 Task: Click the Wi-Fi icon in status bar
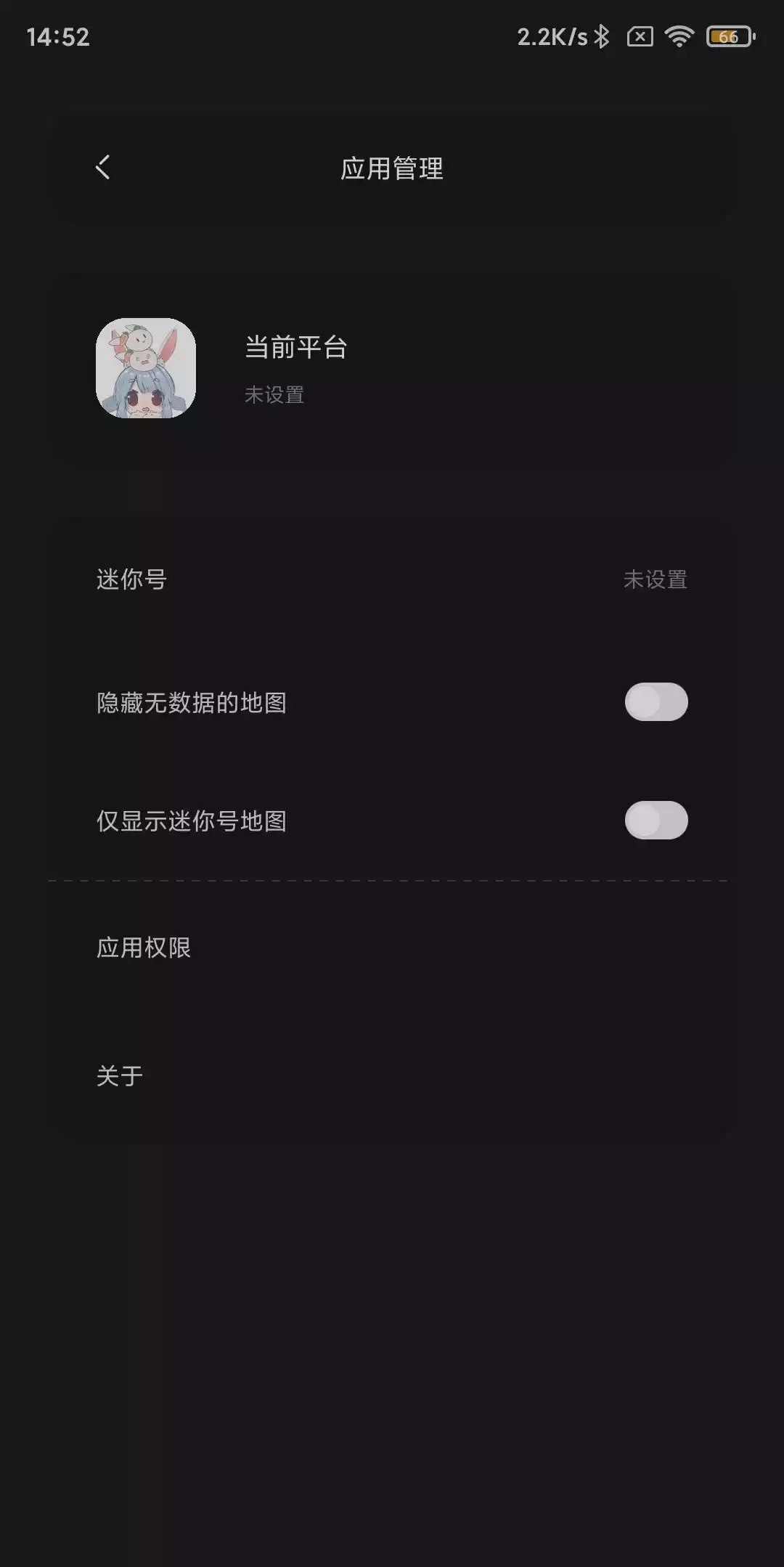[679, 38]
